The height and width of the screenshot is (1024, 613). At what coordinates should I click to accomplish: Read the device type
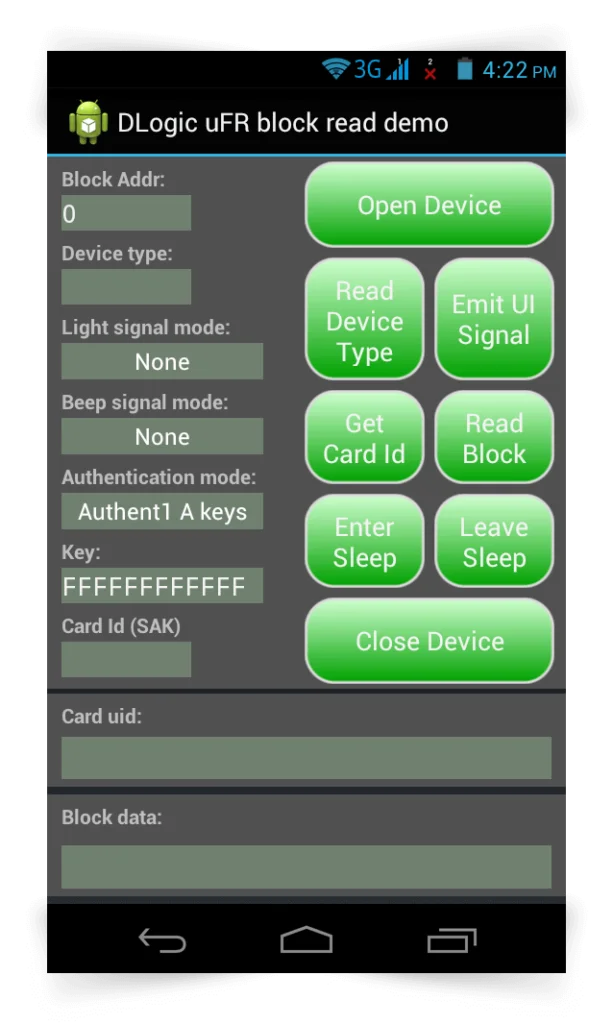(x=364, y=320)
